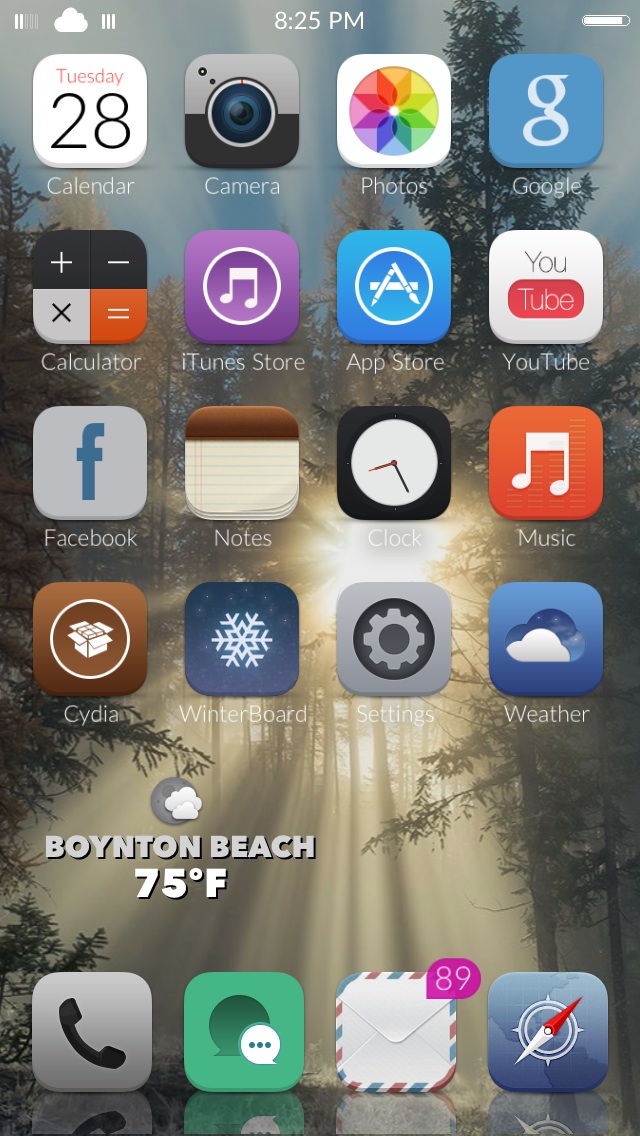Screen dimensions: 640x1136
Task: Open the Phone app in the dock
Action: 92,1032
